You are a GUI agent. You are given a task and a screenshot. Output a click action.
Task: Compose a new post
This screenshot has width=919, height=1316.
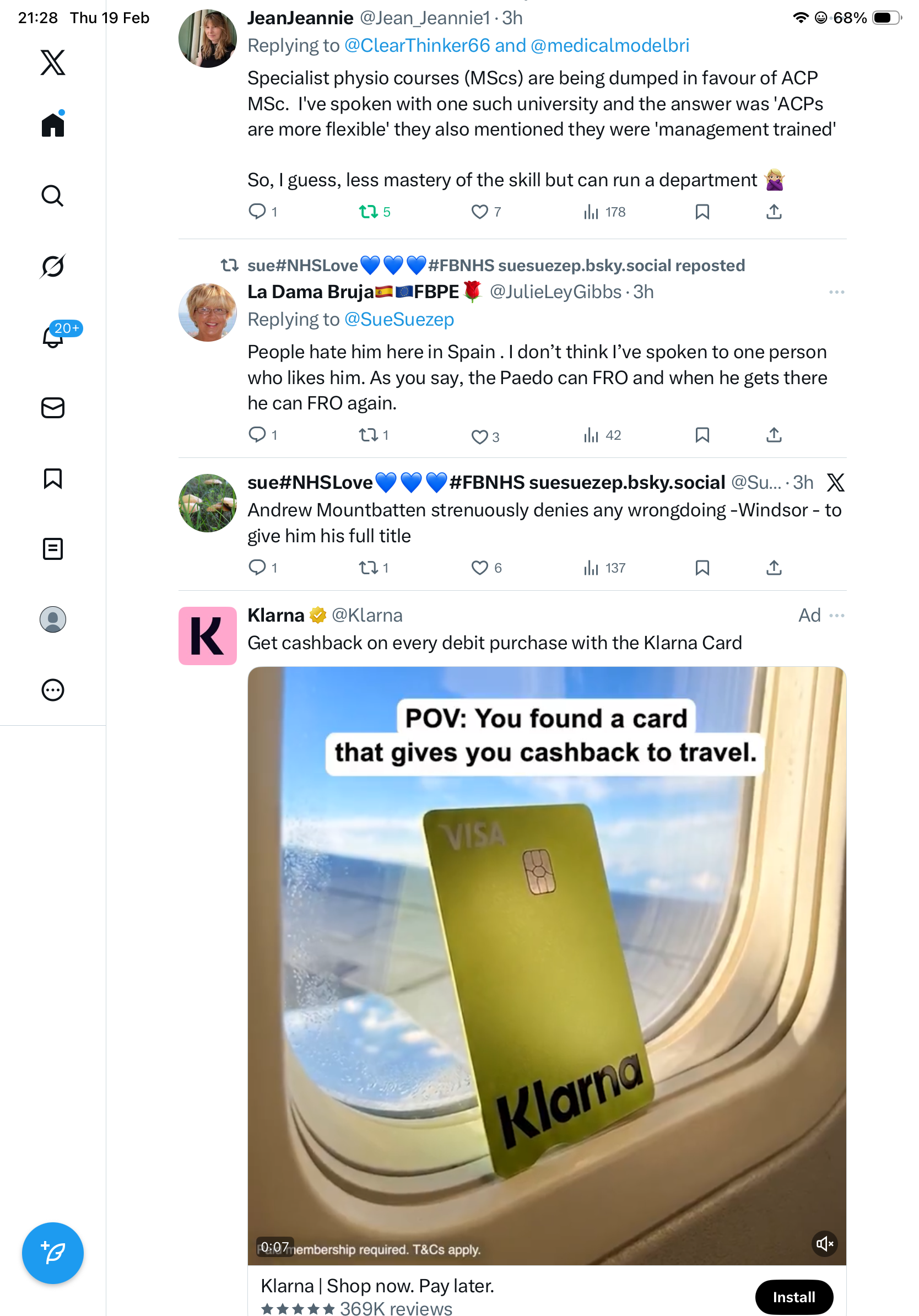[x=53, y=1253]
